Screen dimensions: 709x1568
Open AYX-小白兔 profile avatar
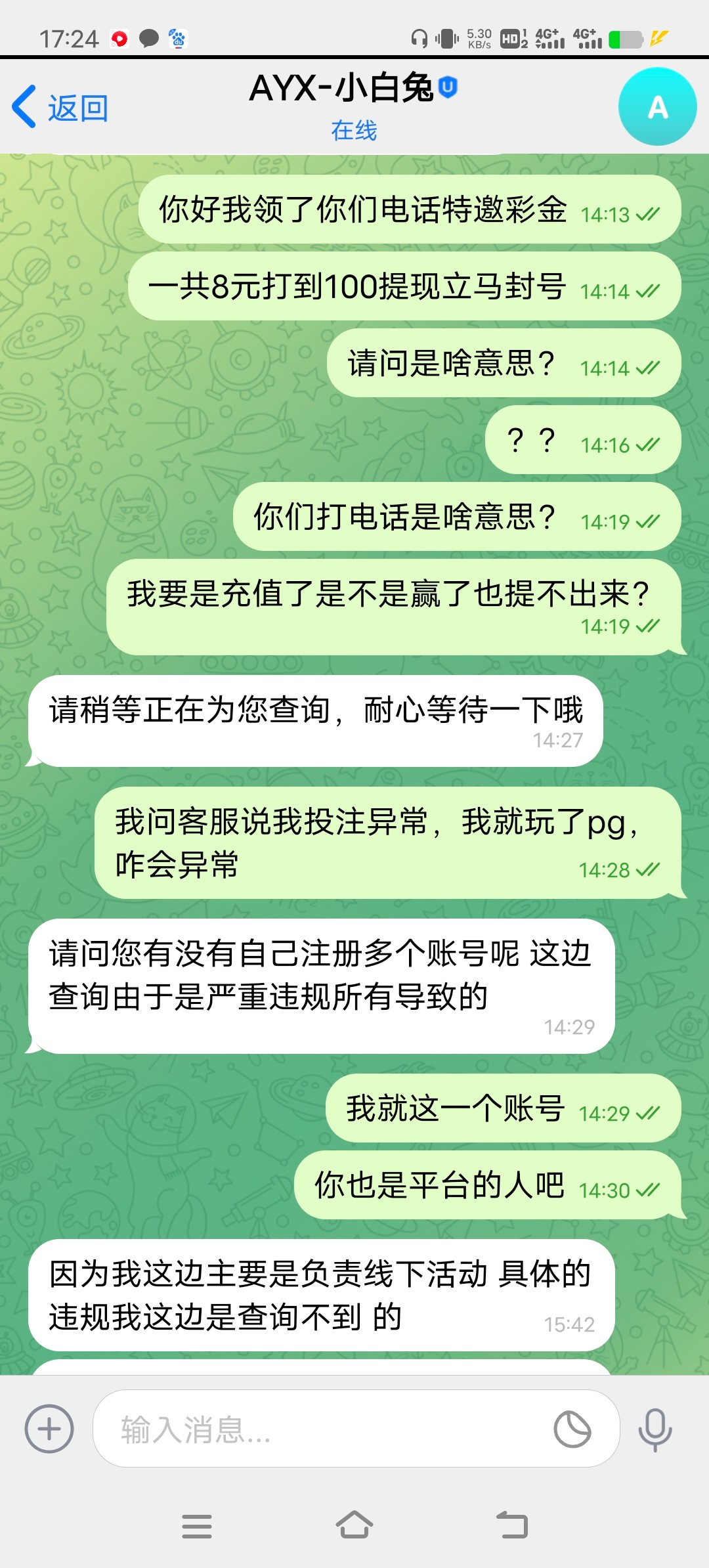click(x=657, y=107)
